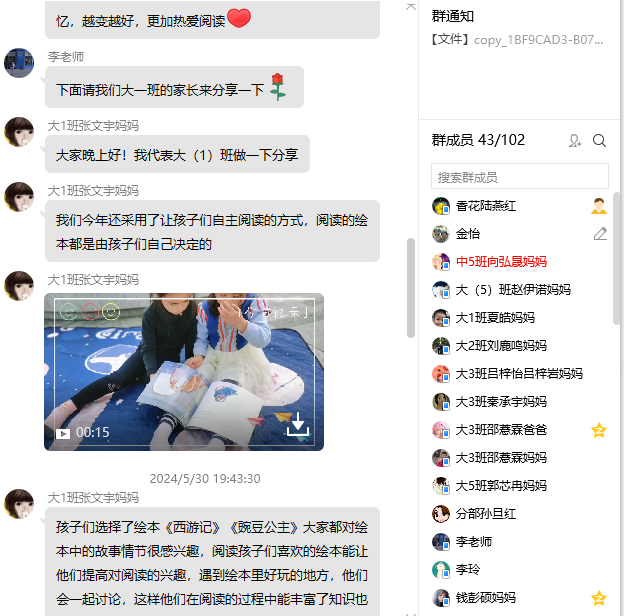
Task: Play the 00:15 video message
Action: coord(63,433)
